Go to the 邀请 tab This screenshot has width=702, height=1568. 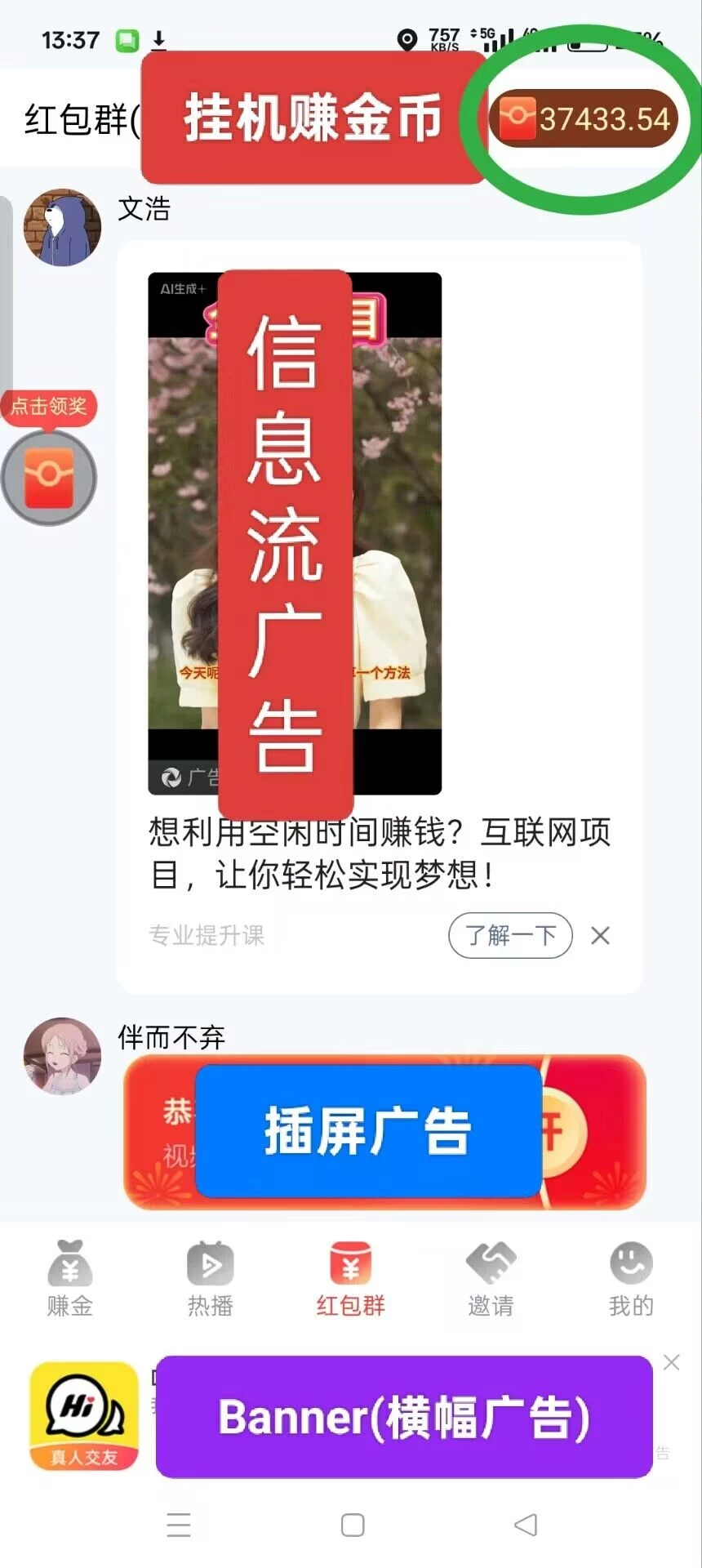(x=491, y=1278)
